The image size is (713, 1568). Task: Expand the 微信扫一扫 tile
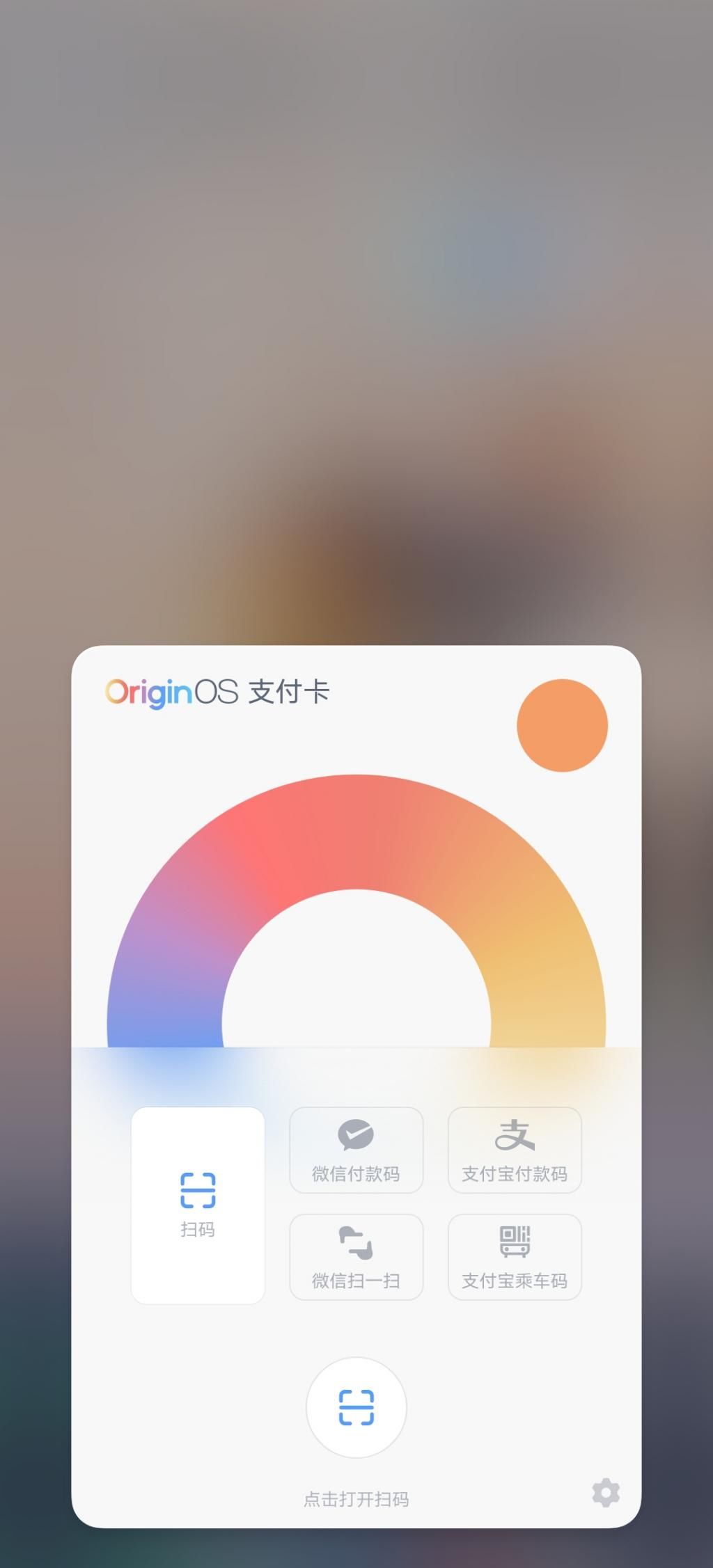click(356, 1258)
